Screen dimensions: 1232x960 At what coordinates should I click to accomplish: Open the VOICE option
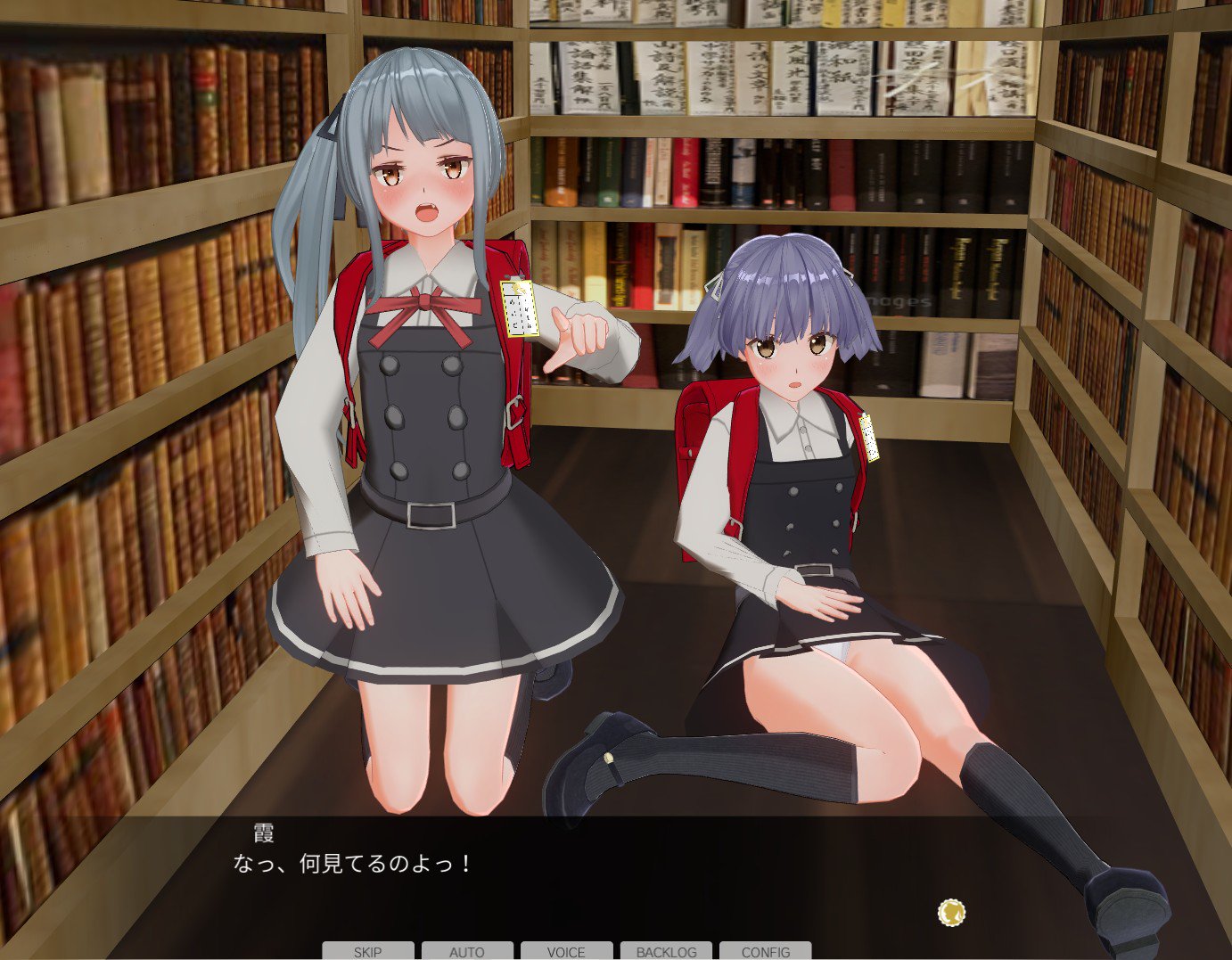566,951
